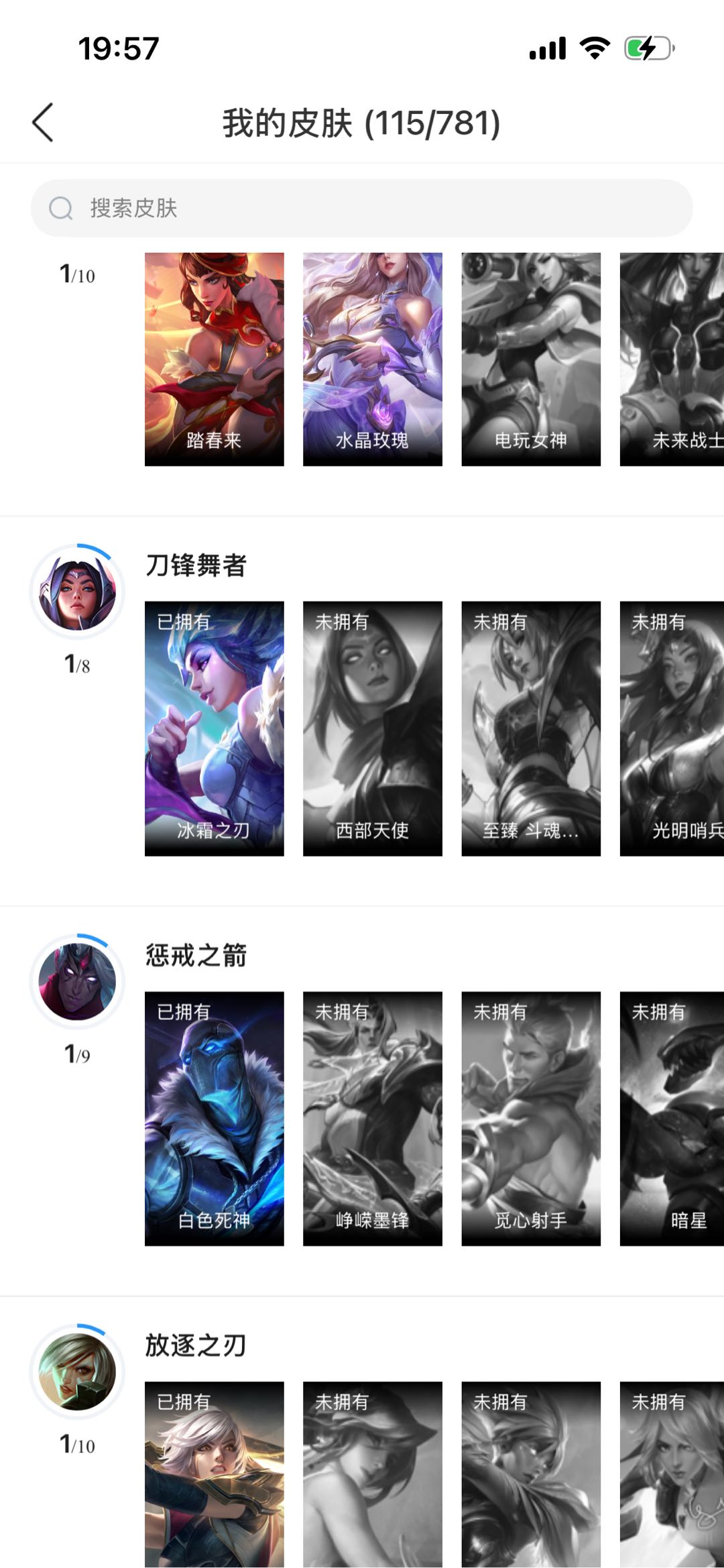Tap the 放逐之刃 champion avatar
Image resolution: width=724 pixels, height=1568 pixels.
(77, 1371)
